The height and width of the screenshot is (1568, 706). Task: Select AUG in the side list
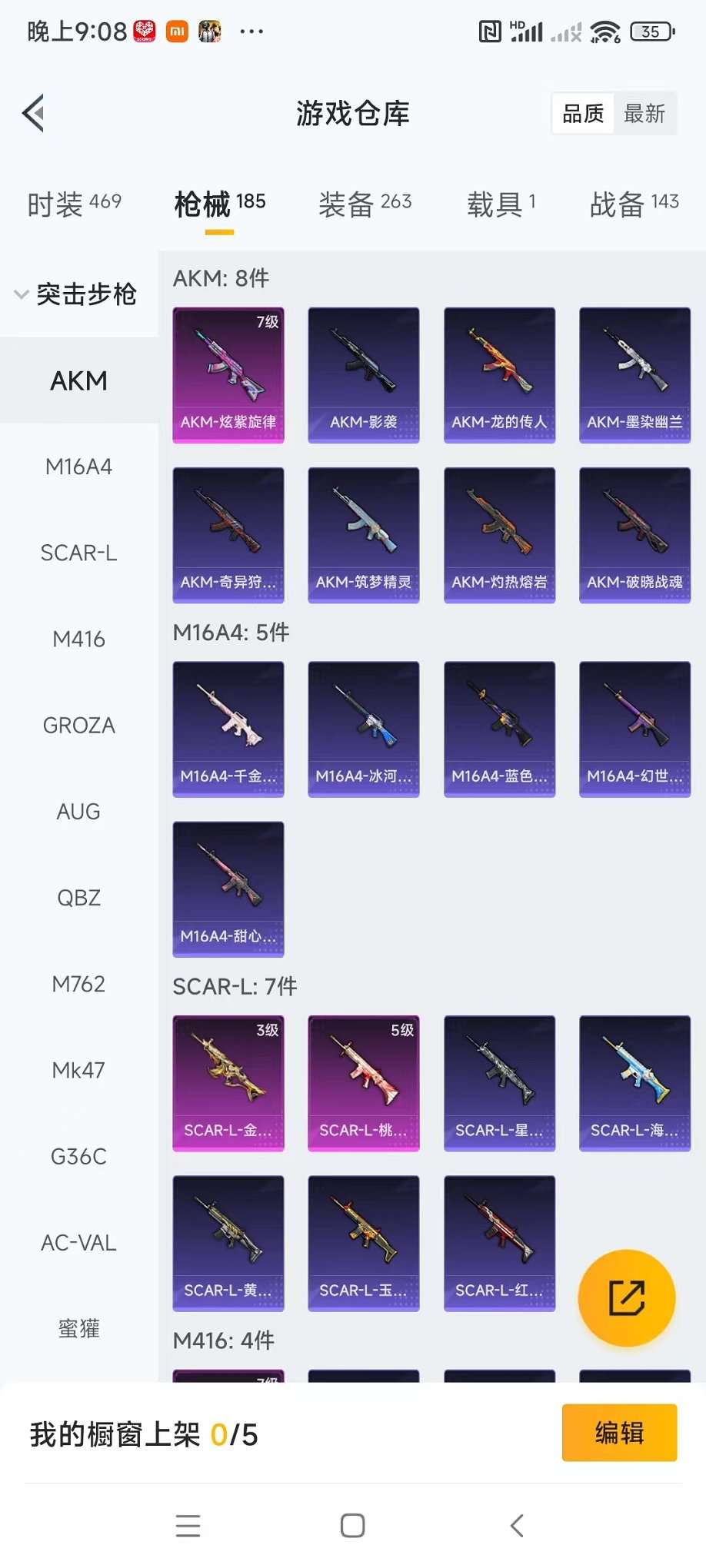point(78,811)
